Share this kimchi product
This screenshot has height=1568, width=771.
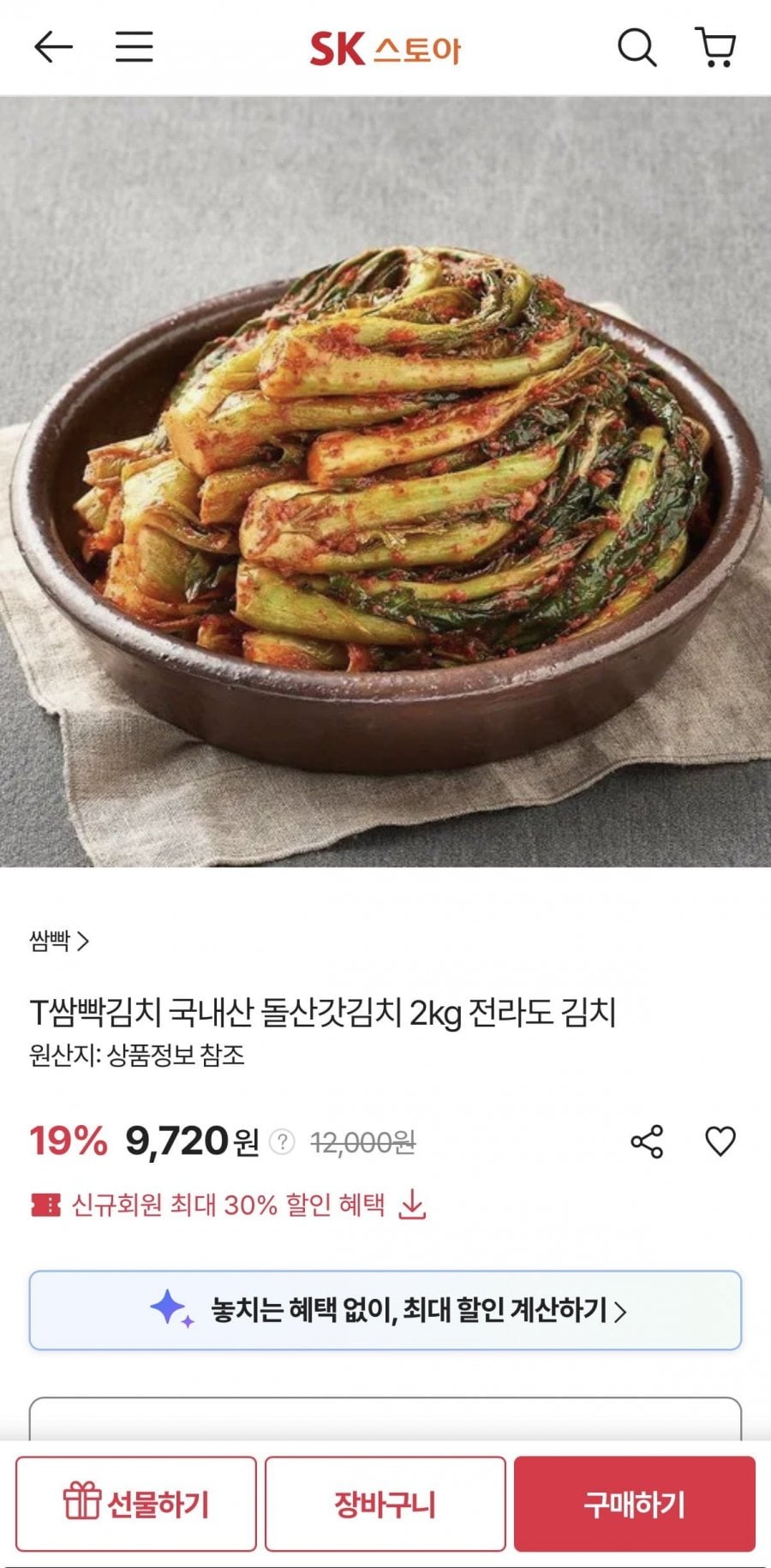(x=647, y=1142)
